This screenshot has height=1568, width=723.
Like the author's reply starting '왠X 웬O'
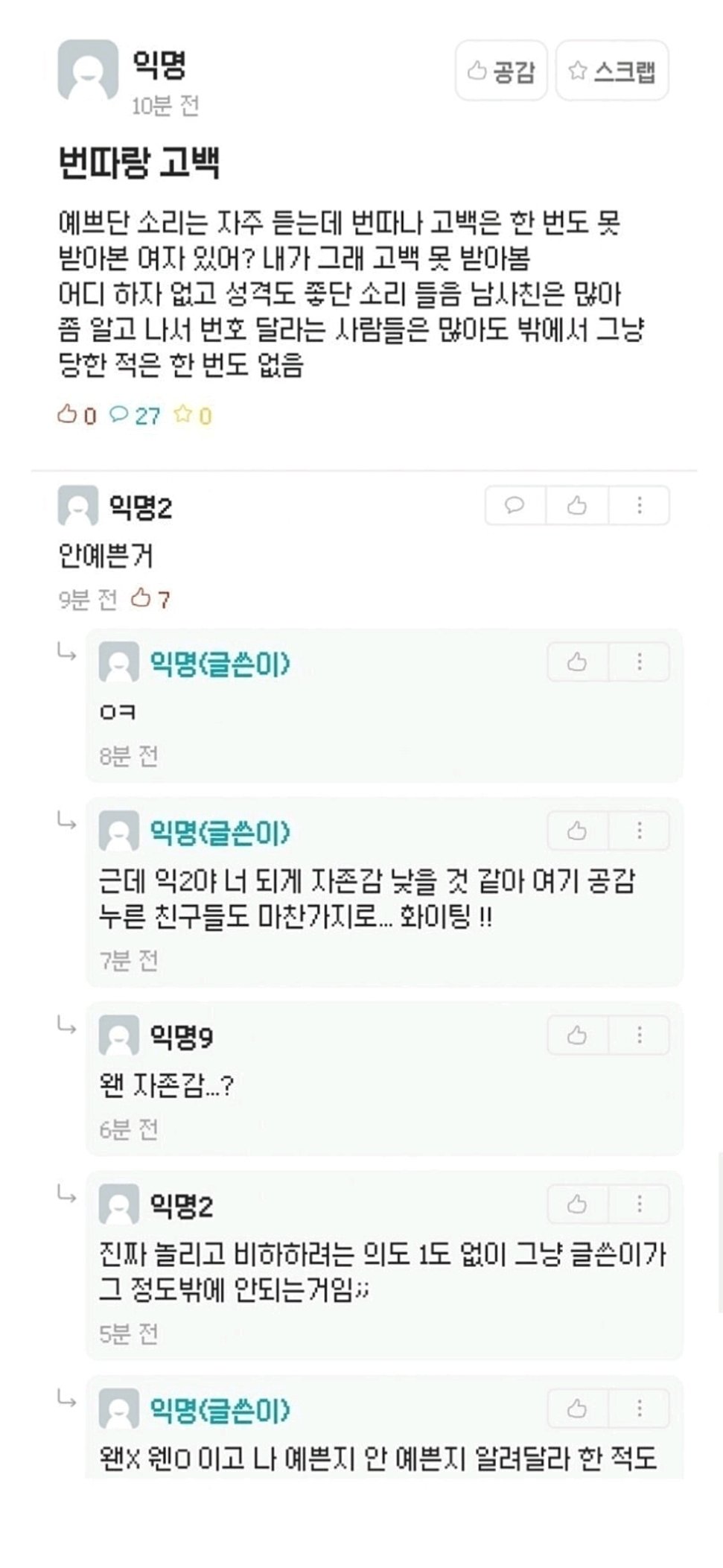577,1409
